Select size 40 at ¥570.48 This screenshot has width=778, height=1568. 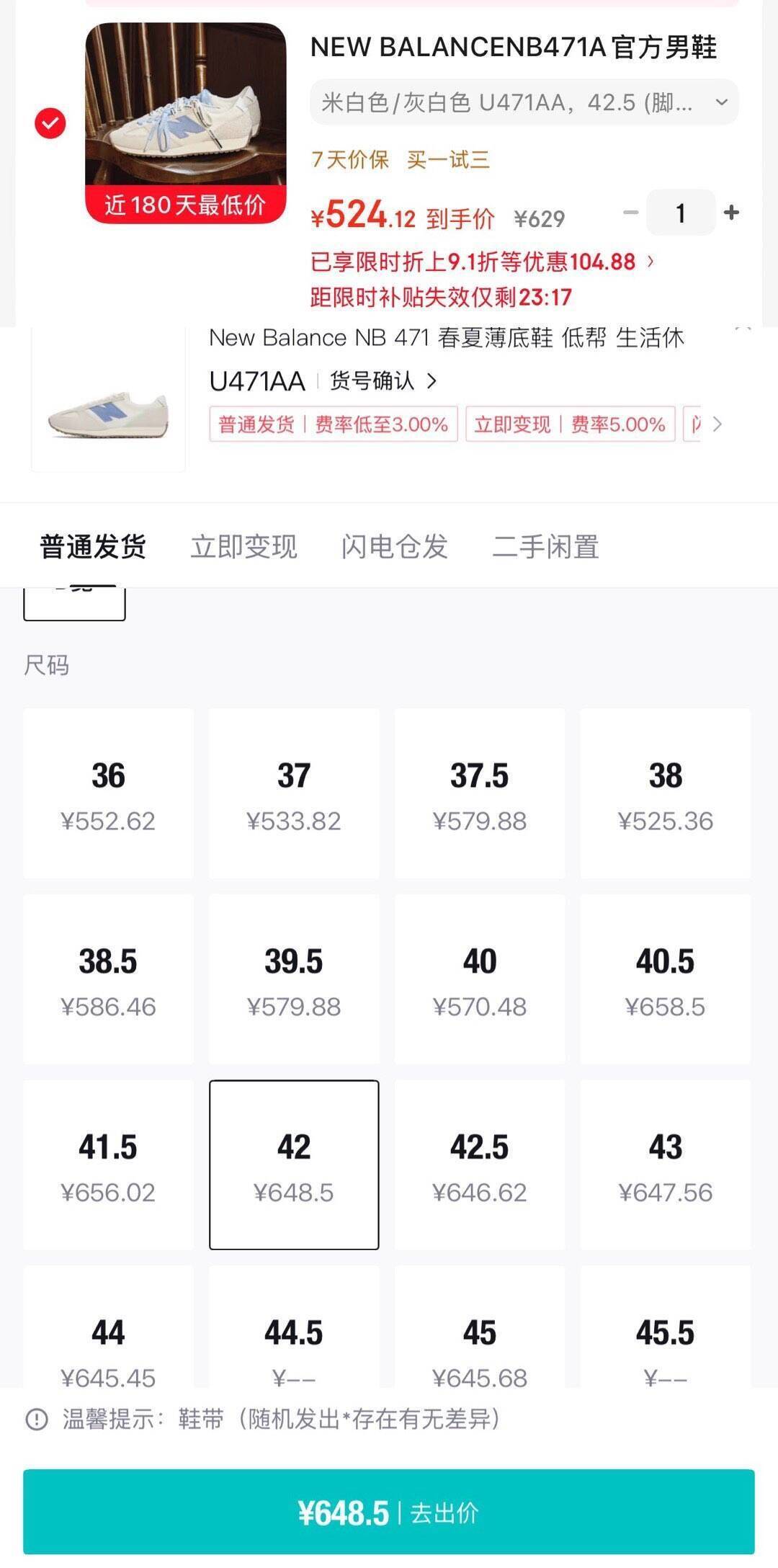click(x=480, y=979)
